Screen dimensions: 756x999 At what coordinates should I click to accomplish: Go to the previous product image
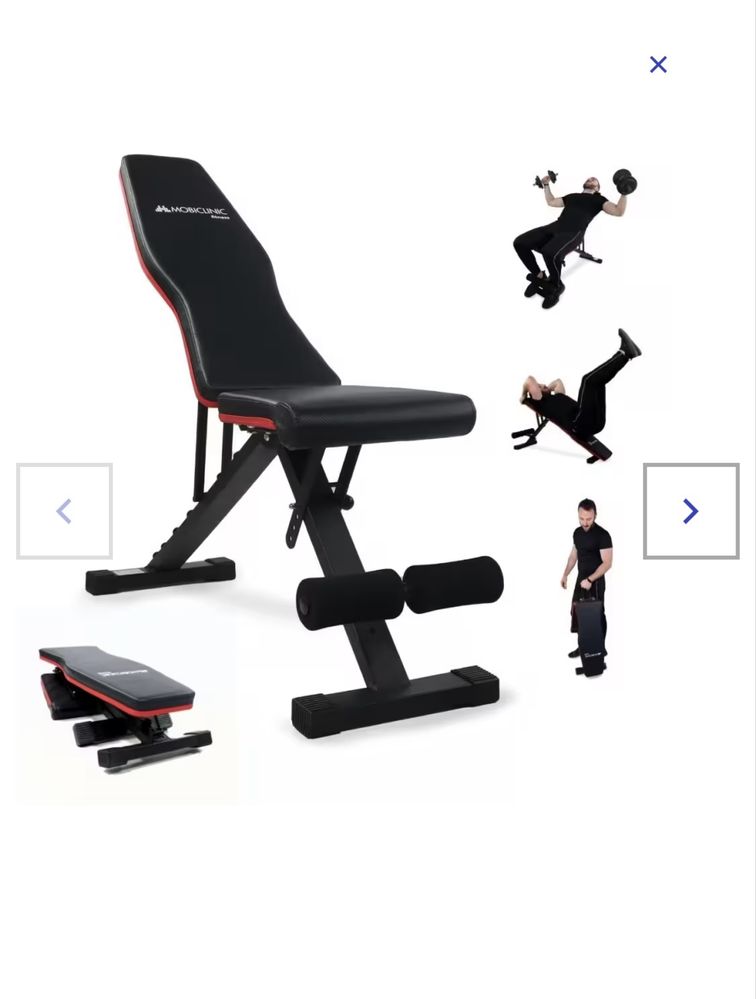[x=64, y=511]
